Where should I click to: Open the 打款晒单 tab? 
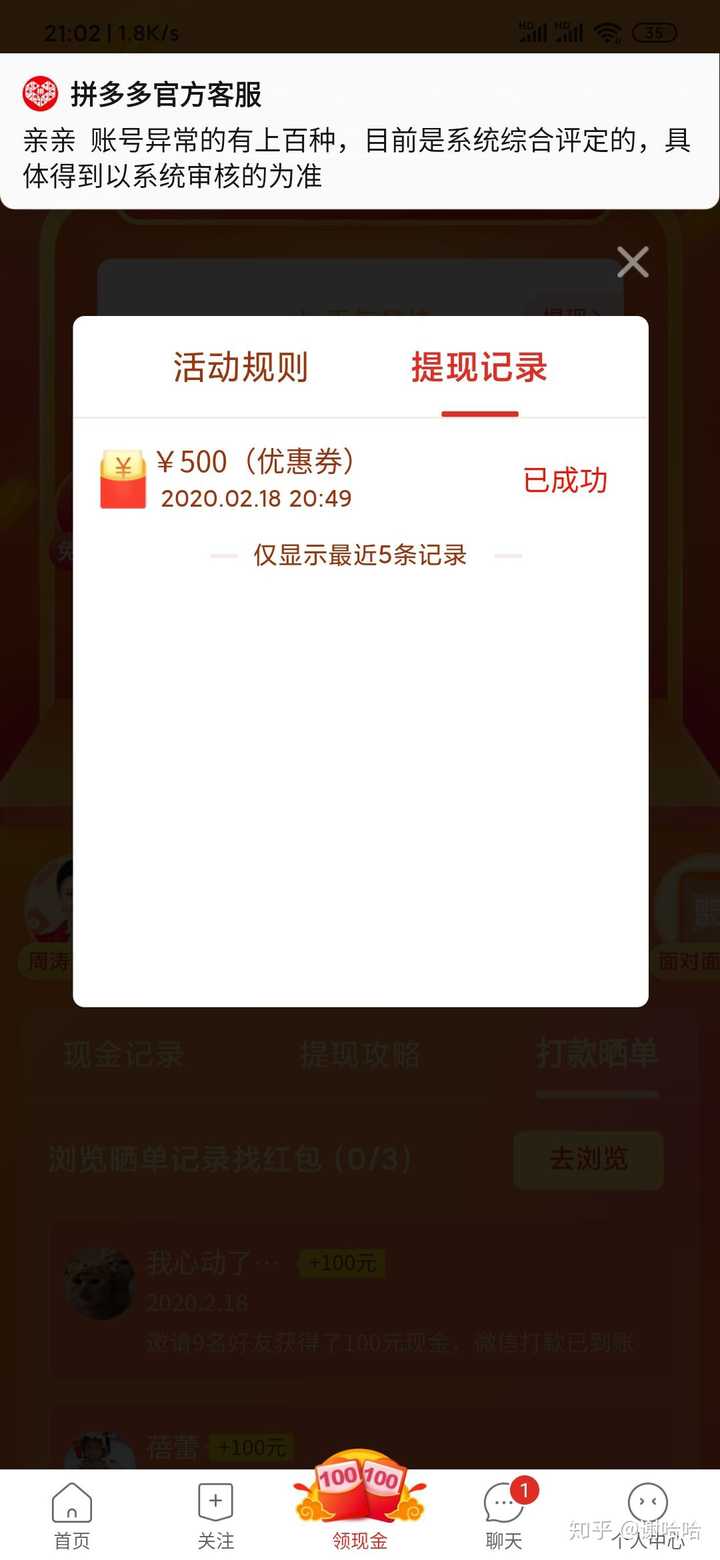click(595, 1053)
